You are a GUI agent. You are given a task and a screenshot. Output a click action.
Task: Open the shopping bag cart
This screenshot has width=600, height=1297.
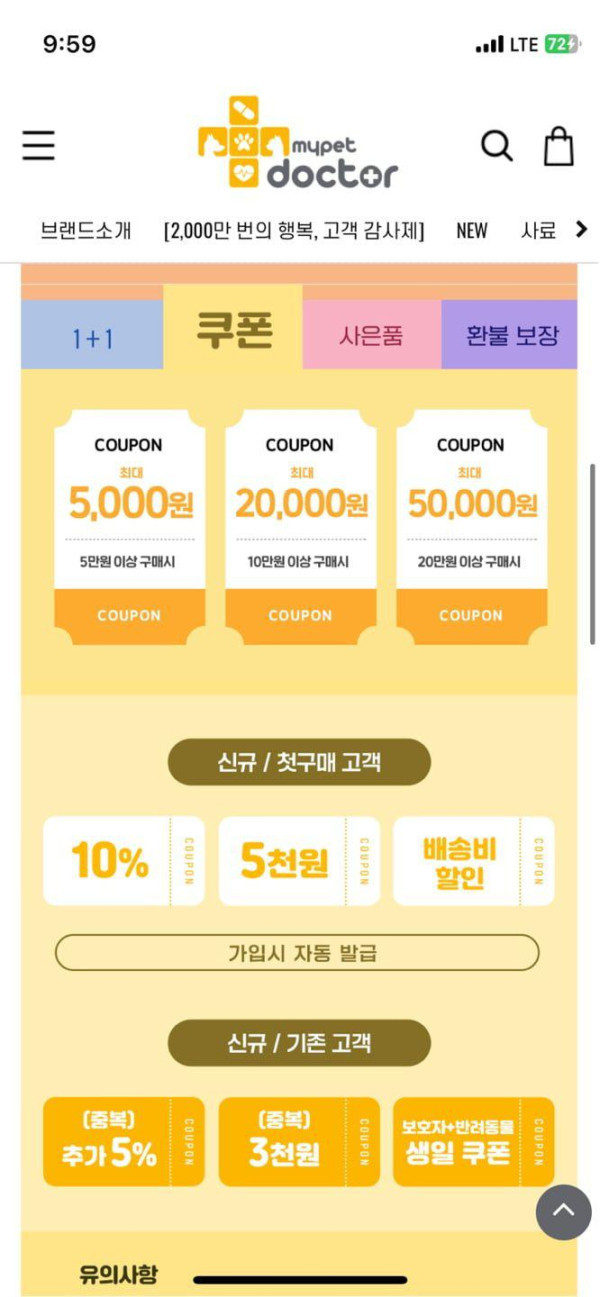tap(559, 146)
